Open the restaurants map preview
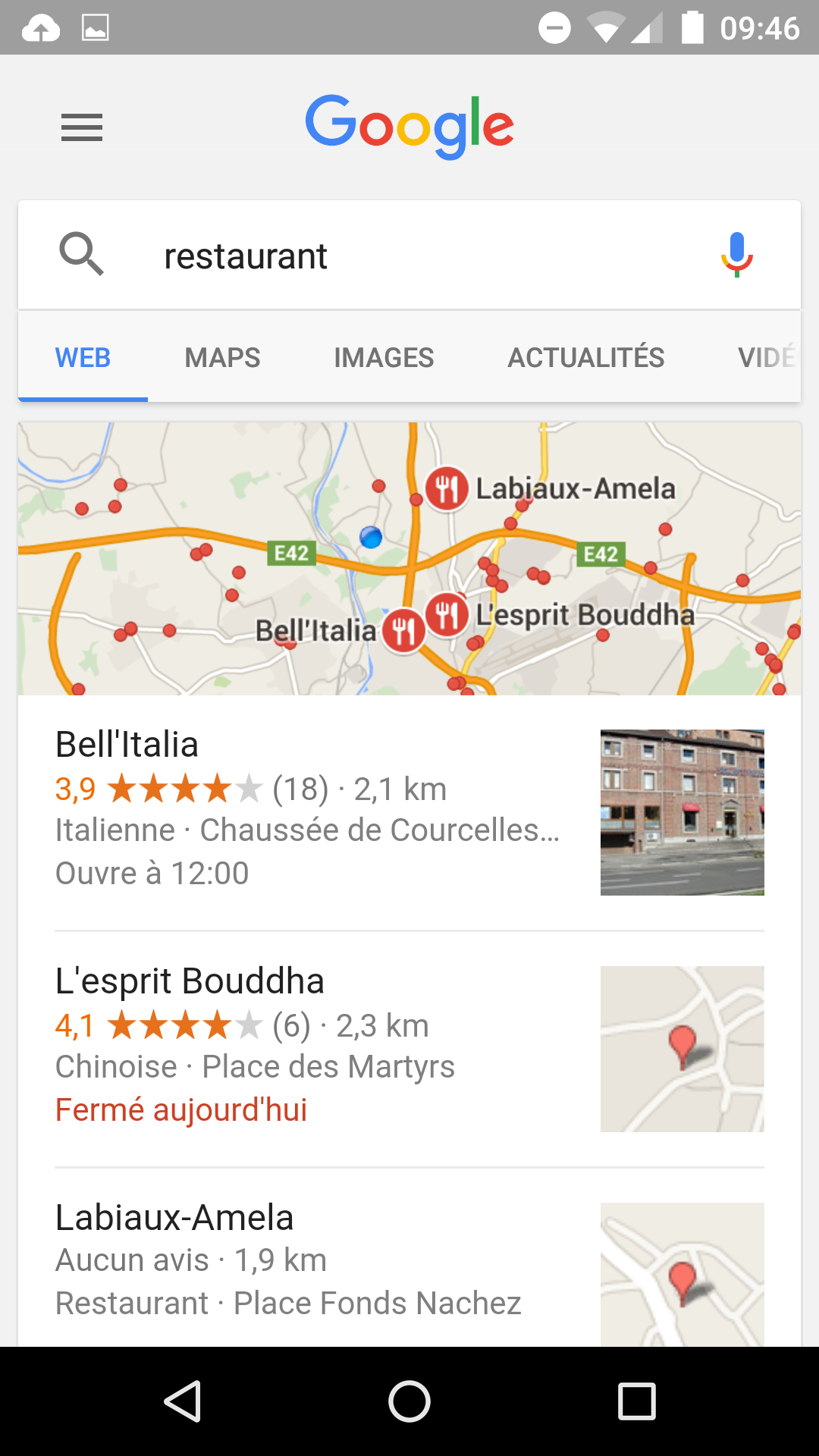The image size is (819, 1456). click(409, 559)
